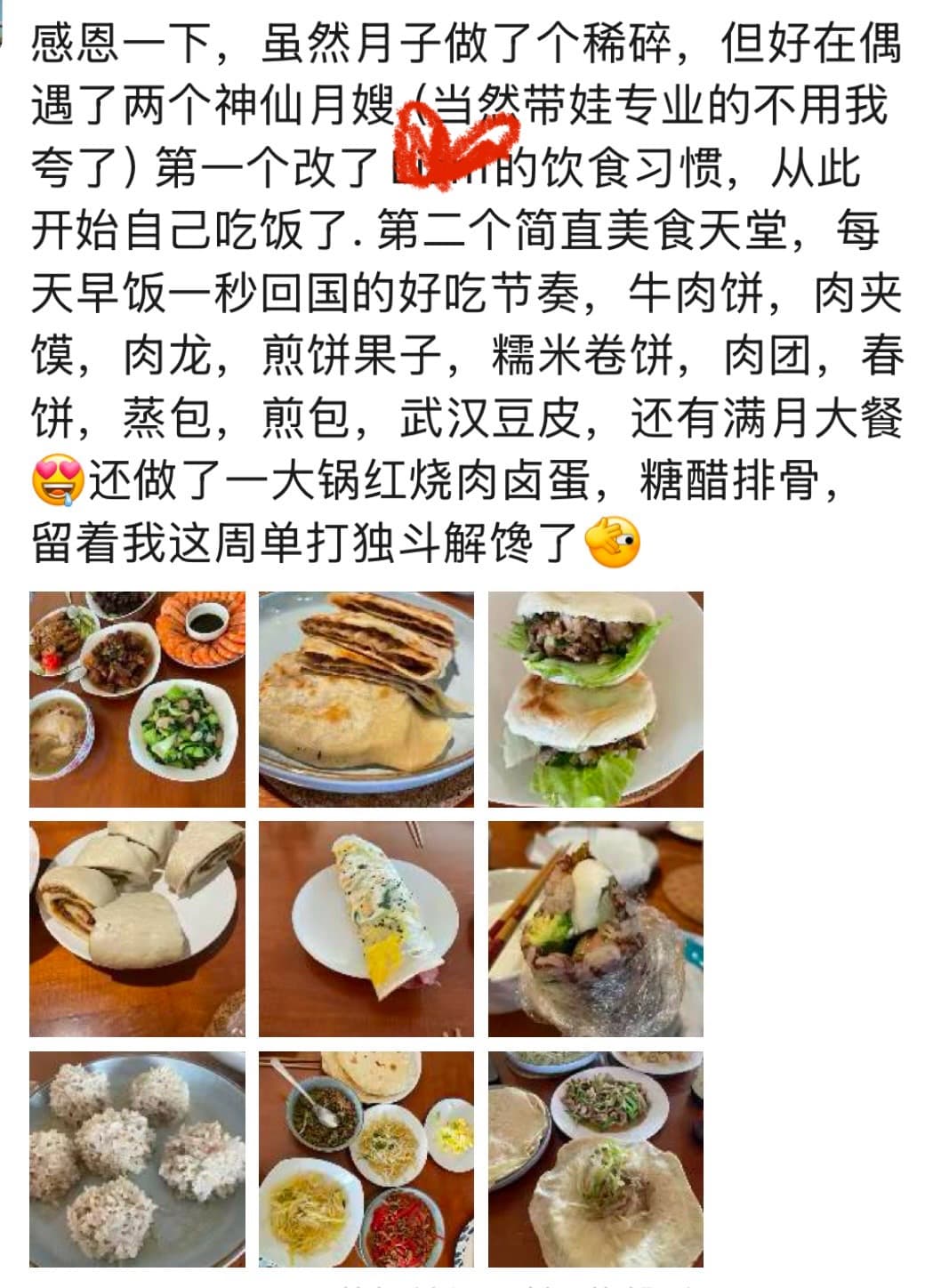
Task: Enlarge the photo of small side dishes with pancakes
Action: pos(366,1158)
